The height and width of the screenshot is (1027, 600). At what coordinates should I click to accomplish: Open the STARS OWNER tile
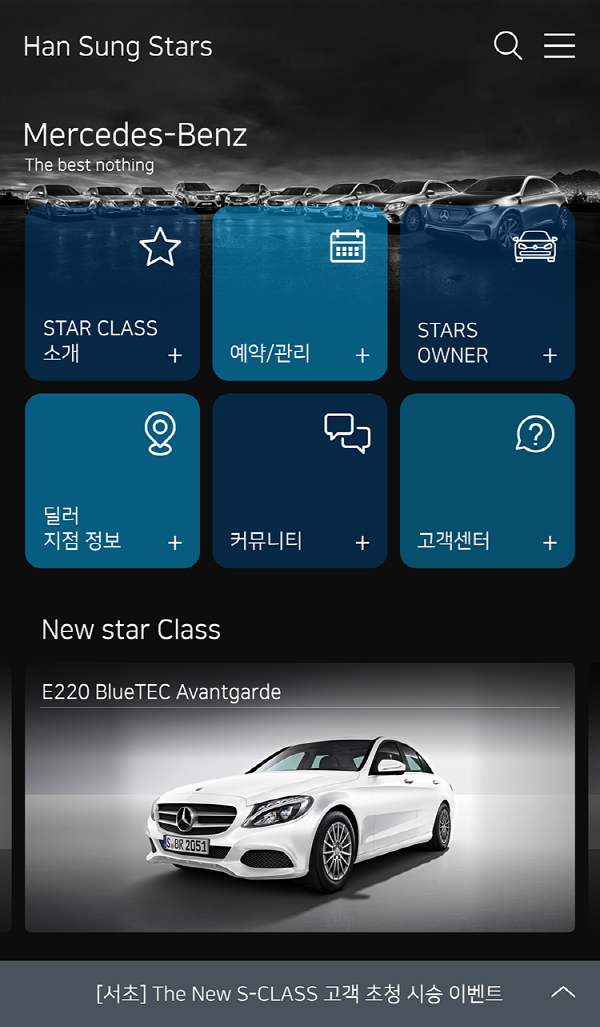click(487, 294)
